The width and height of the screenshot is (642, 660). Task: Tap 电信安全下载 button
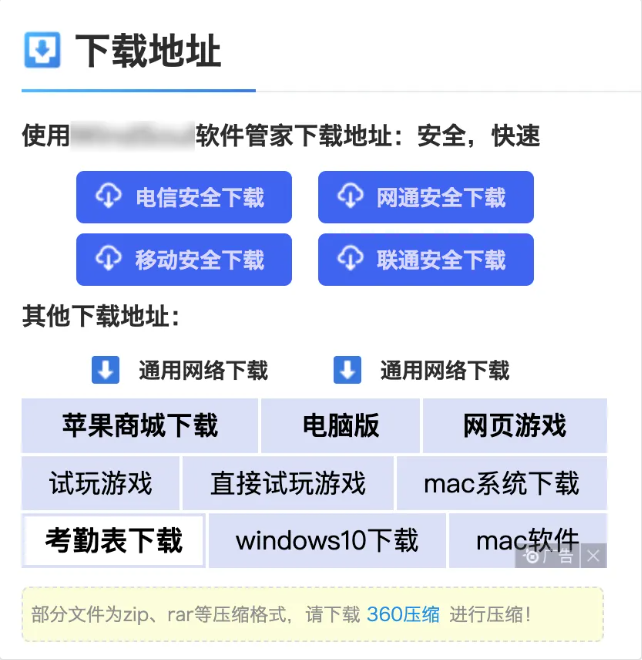point(184,197)
